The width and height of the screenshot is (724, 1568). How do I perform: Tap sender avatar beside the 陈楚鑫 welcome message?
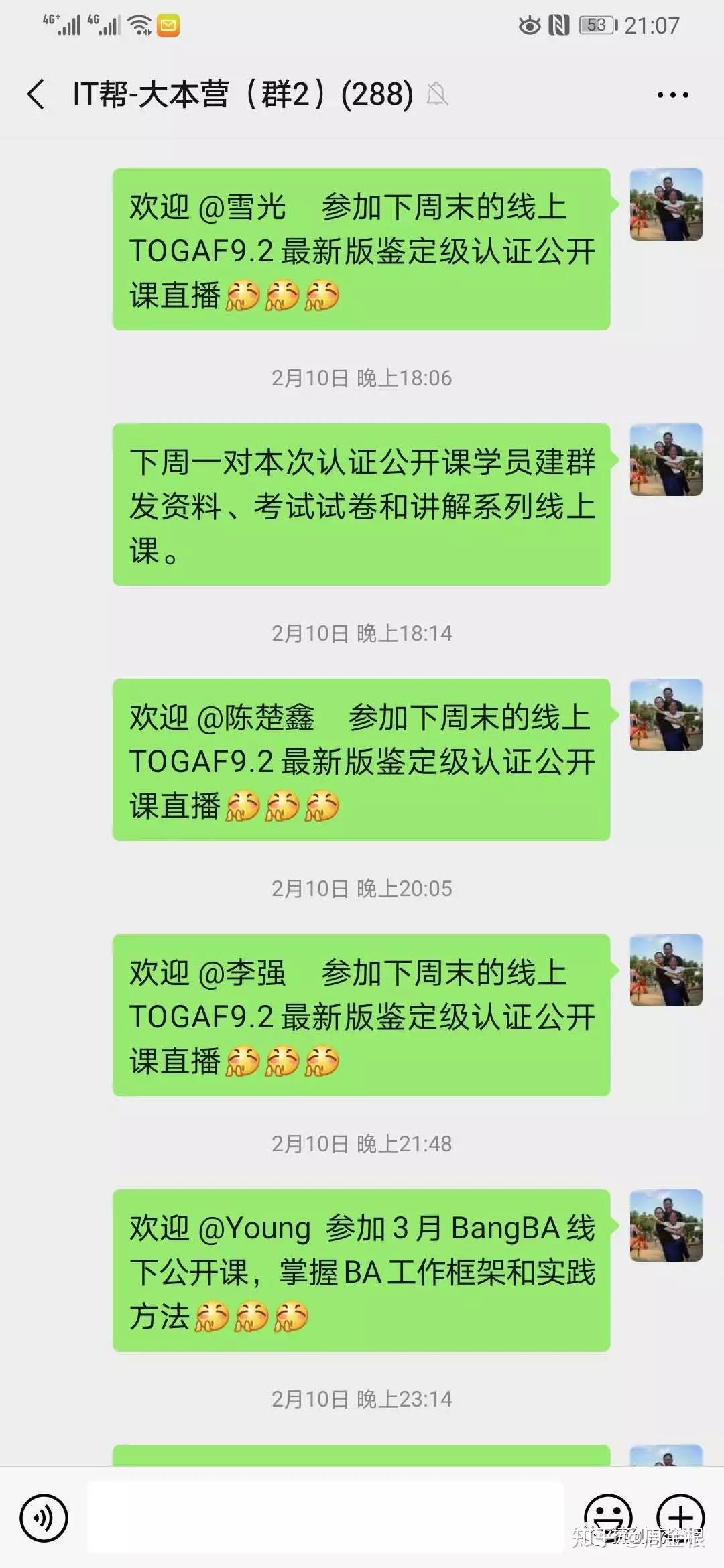[x=666, y=715]
